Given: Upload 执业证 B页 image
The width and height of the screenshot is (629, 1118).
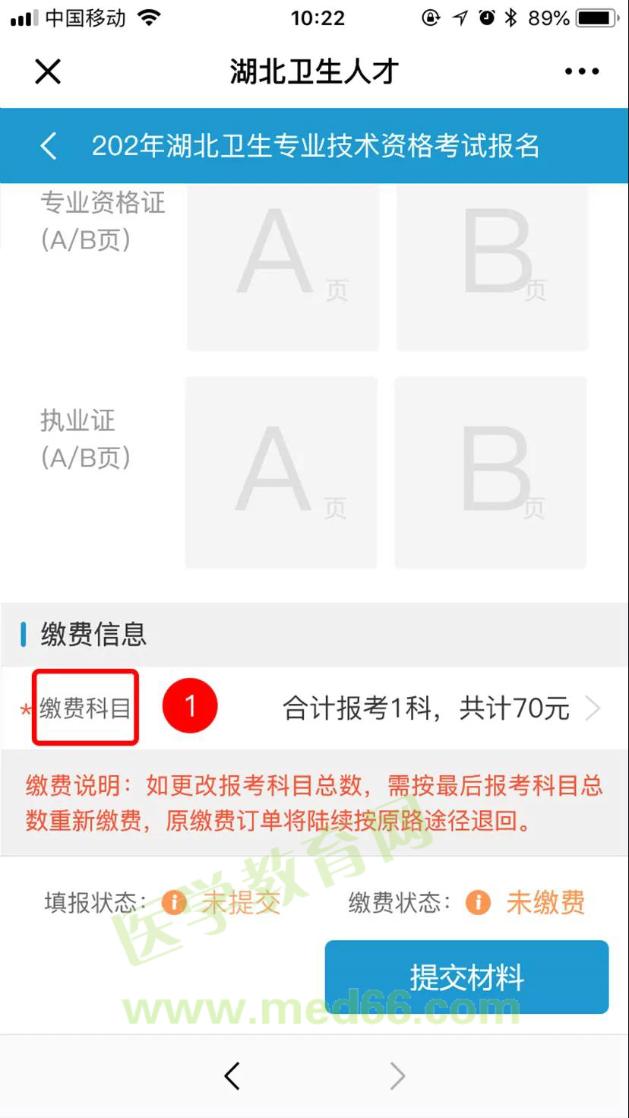Looking at the screenshot, I should click(x=492, y=472).
